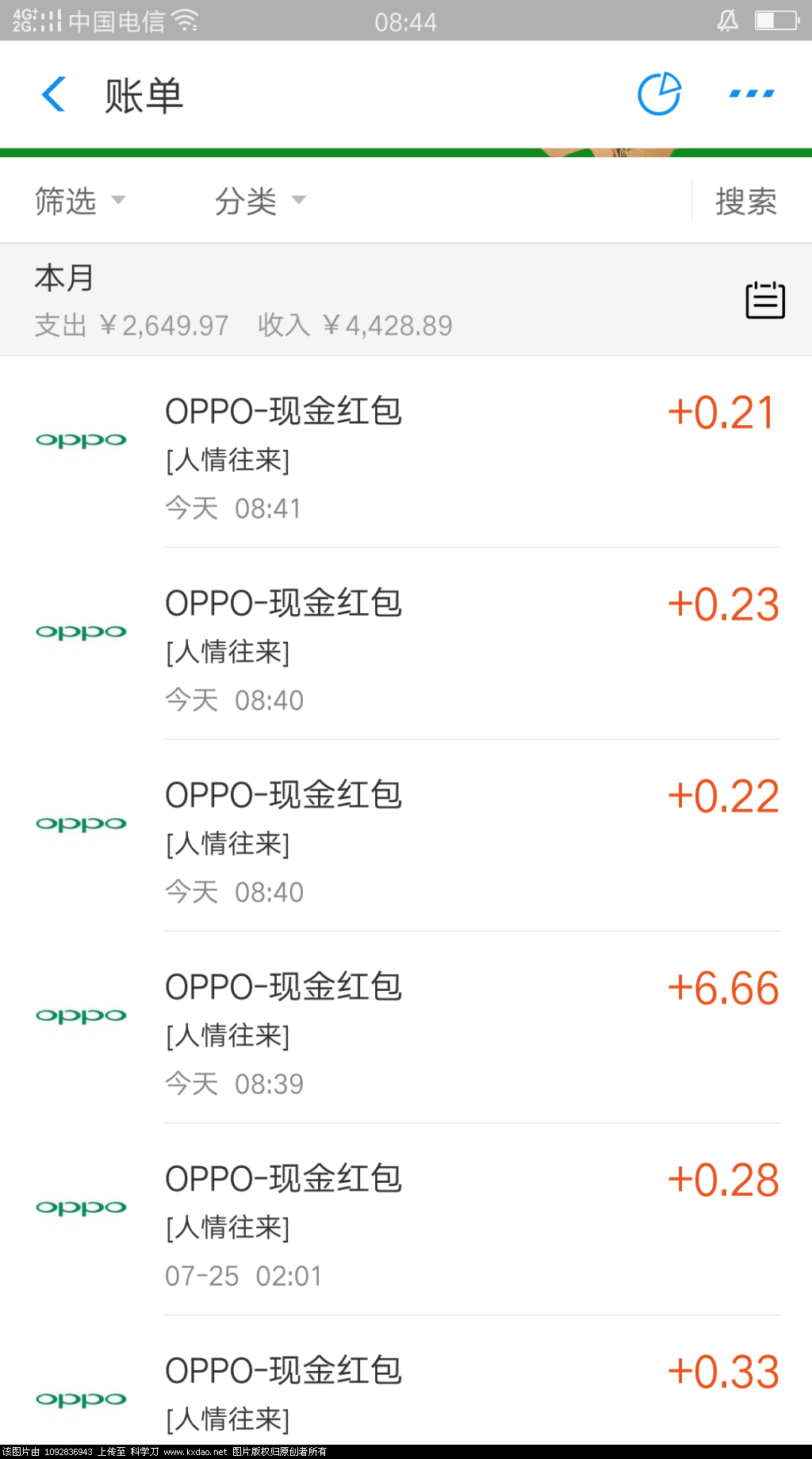Viewport: 812px width, 1459px height.
Task: Tap the 账单 page title
Action: point(143,95)
